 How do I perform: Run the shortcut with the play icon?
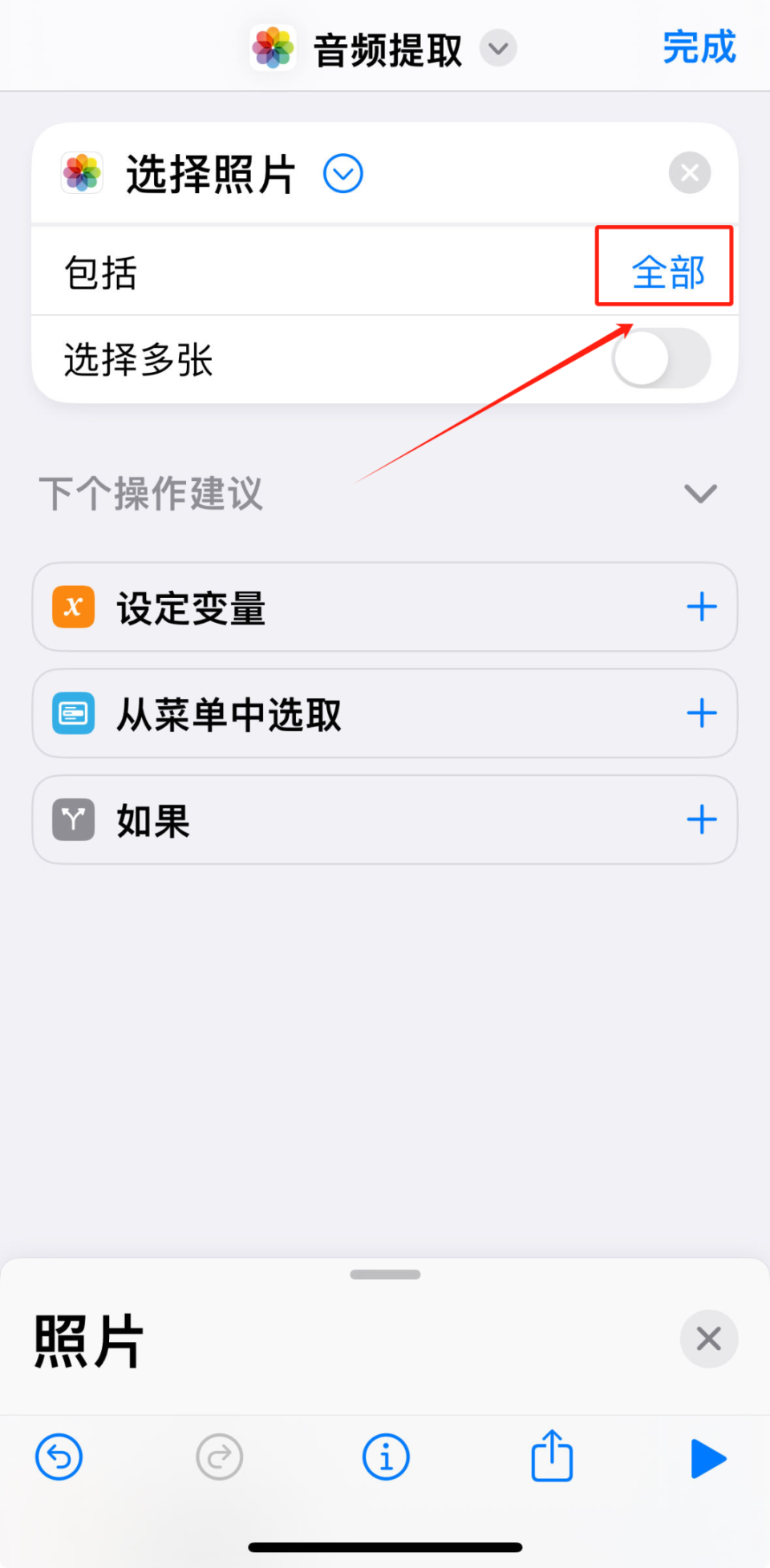point(707,1458)
